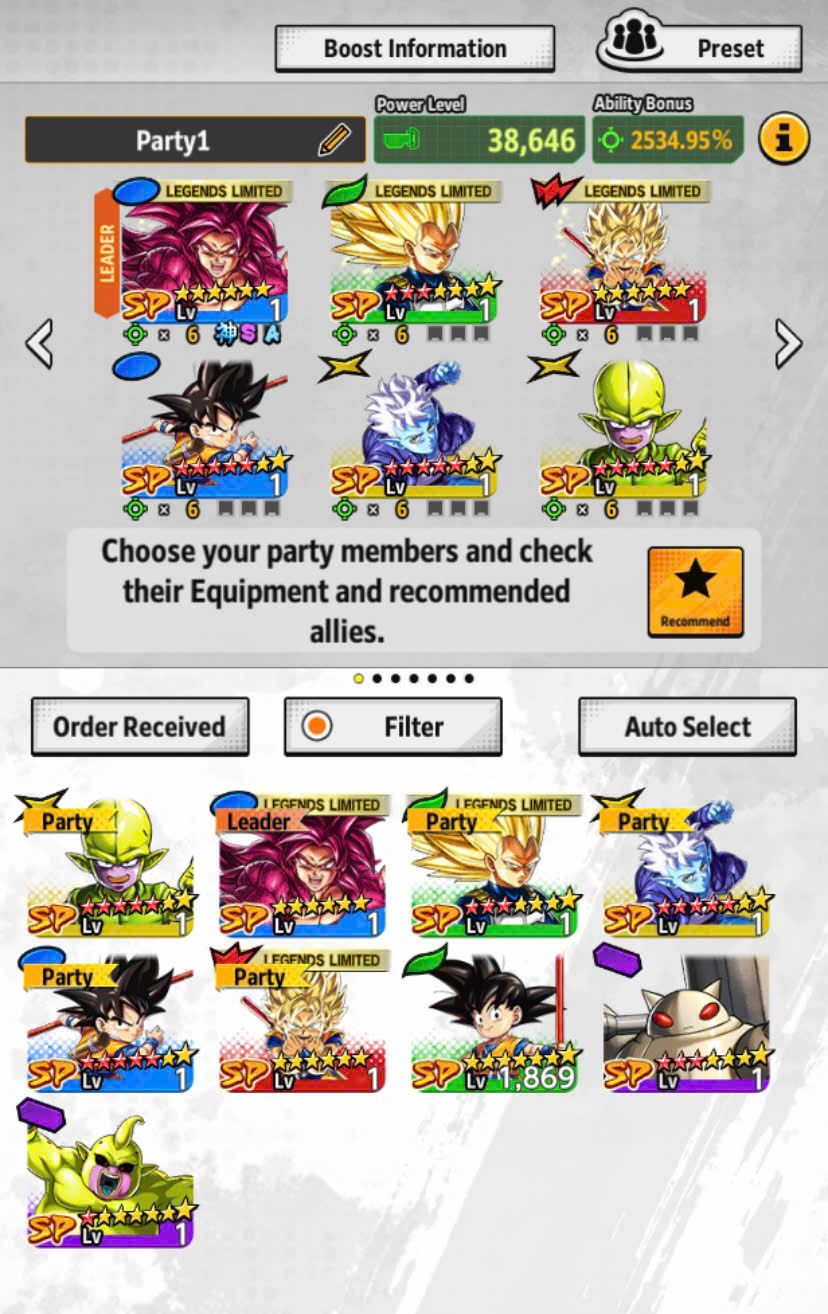Screen dimensions: 828x1314
Task: Open the Filter options
Action: (x=393, y=726)
